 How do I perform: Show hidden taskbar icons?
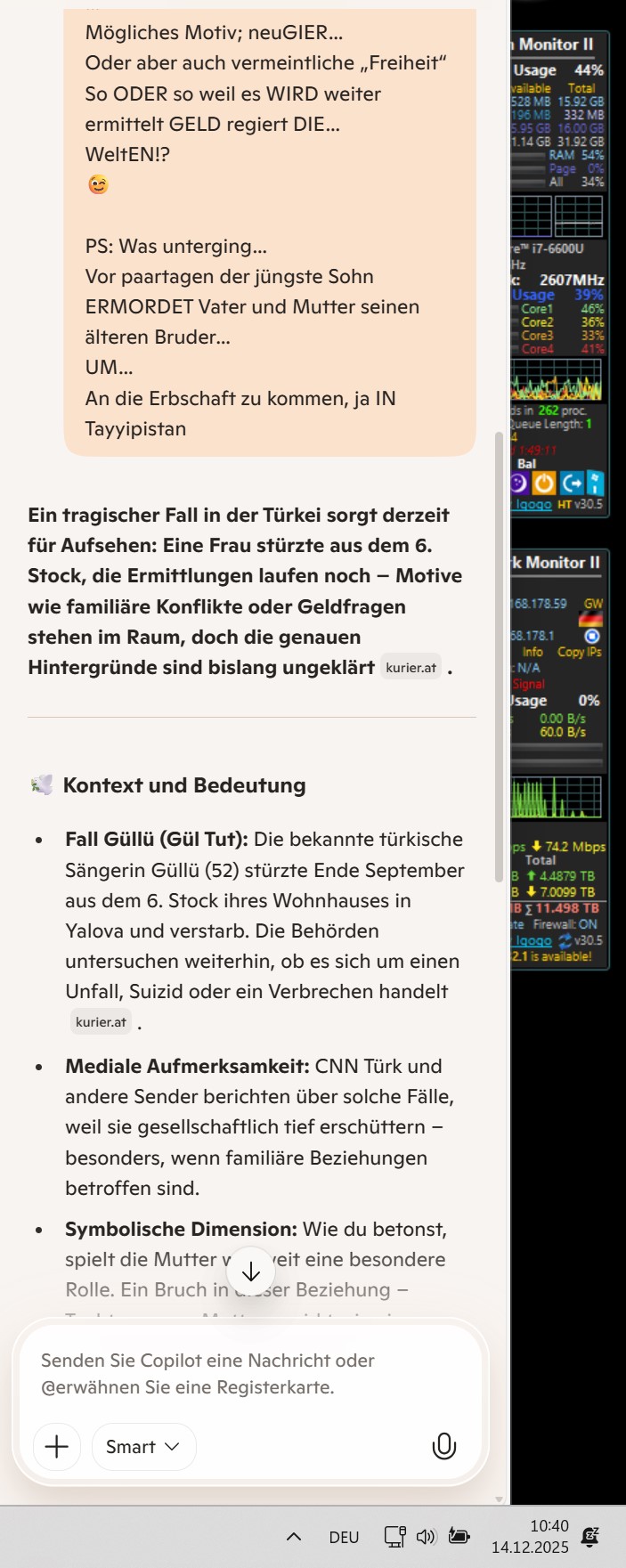[293, 1537]
